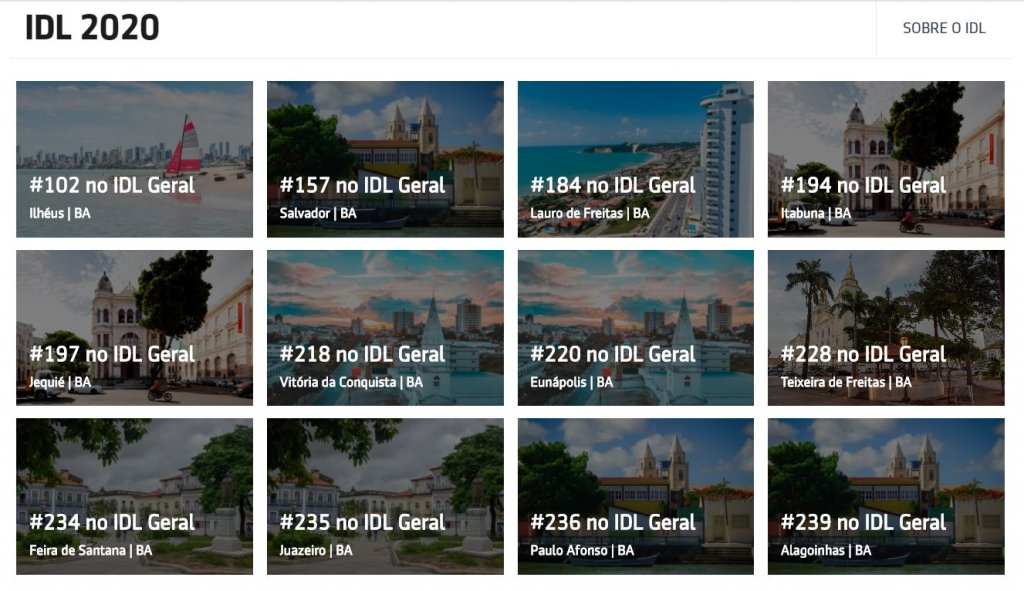
Task: Tap the Jequié | BA tile
Action: [x=134, y=328]
